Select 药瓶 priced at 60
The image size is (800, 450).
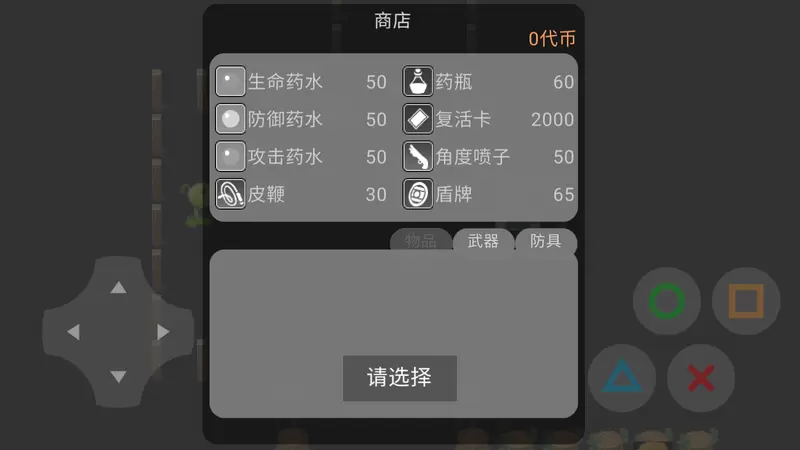488,82
